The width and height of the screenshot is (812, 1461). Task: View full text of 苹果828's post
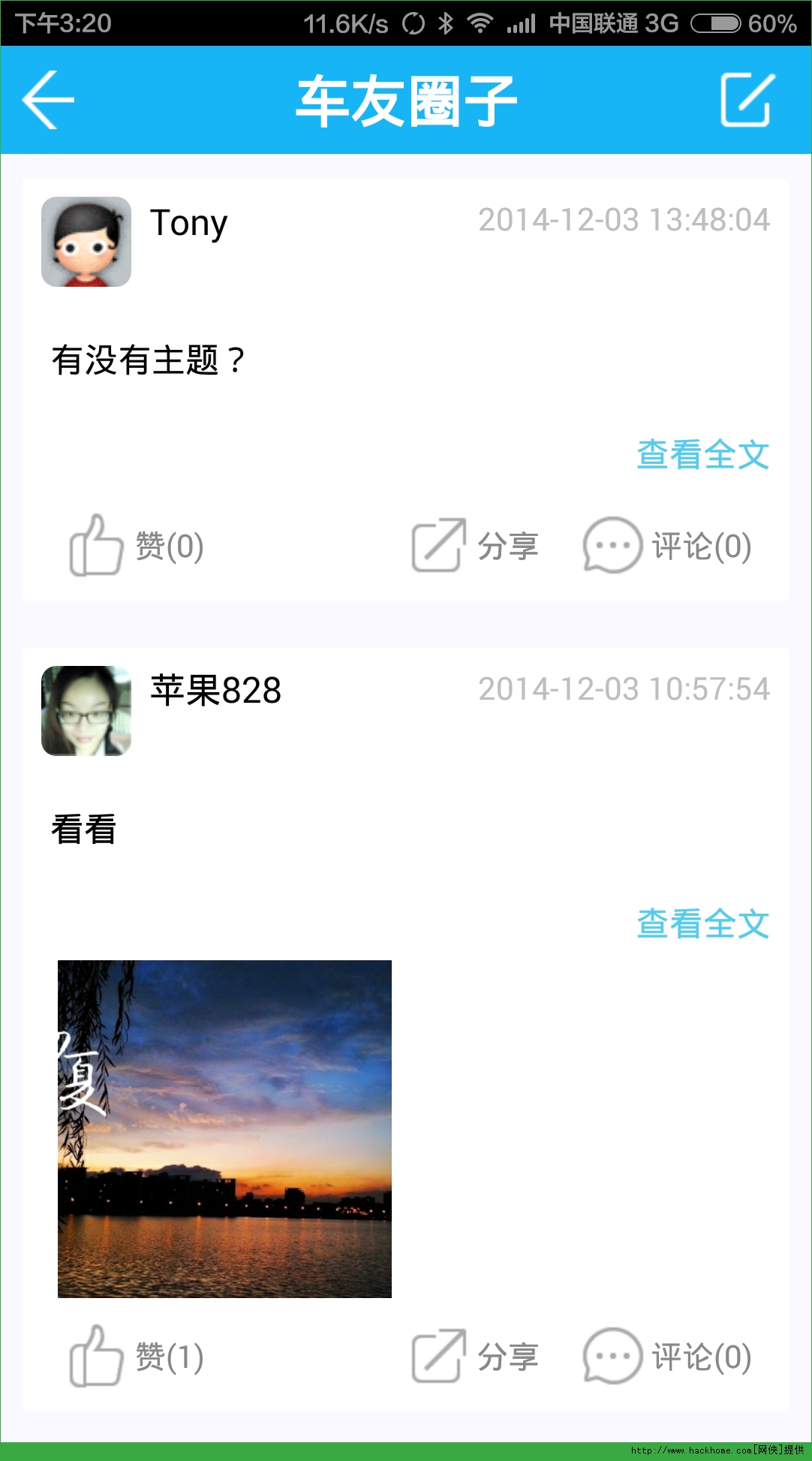[702, 924]
